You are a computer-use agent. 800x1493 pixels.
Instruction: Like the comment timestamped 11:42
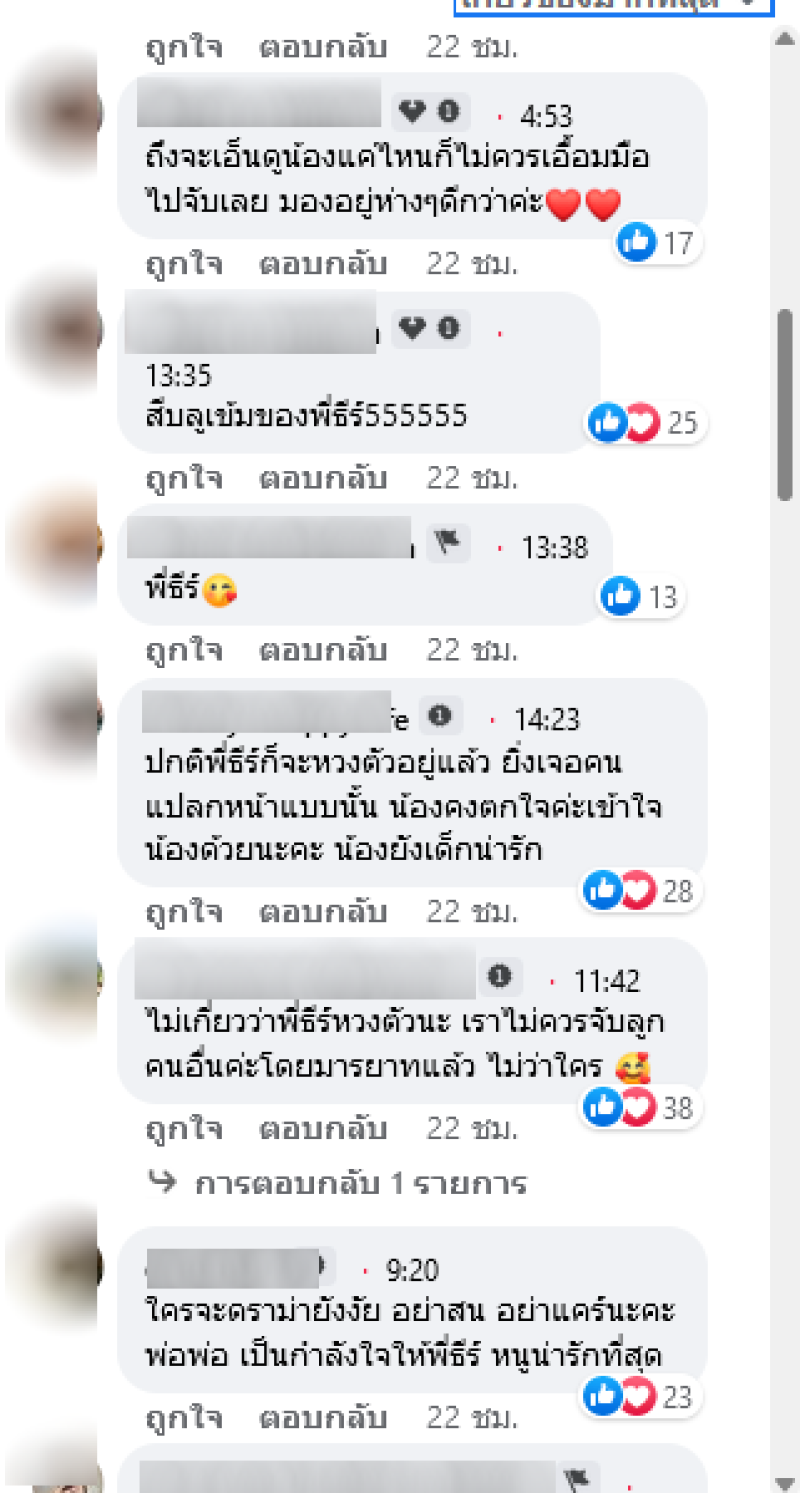point(183,1129)
